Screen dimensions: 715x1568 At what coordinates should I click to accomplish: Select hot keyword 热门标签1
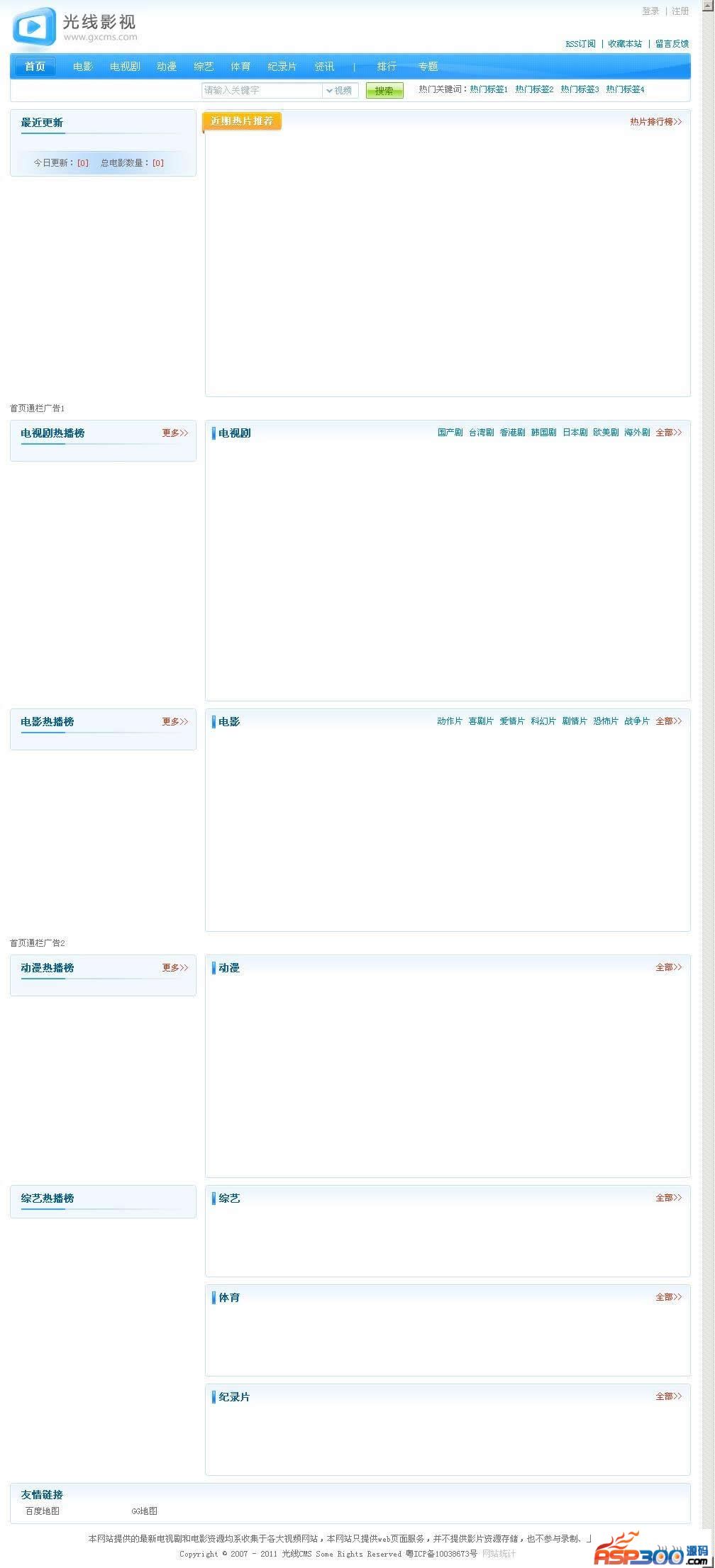pyautogui.click(x=489, y=89)
